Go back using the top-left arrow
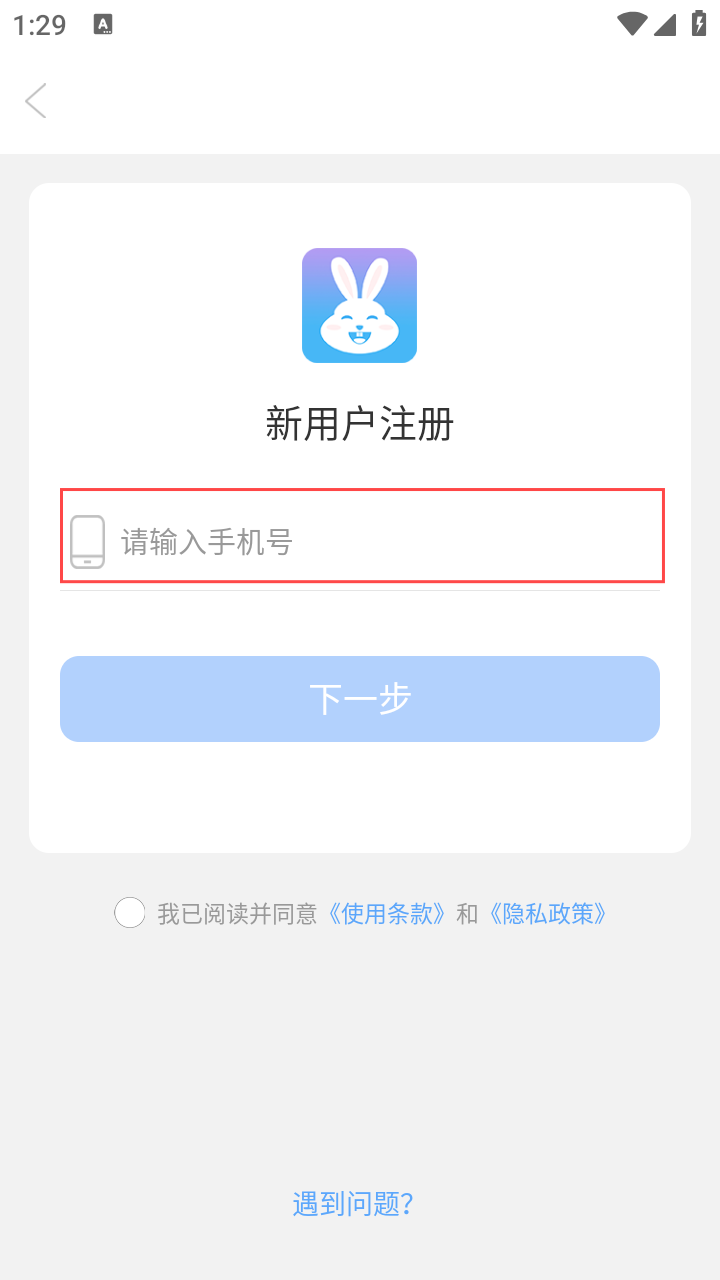 pyautogui.click(x=36, y=101)
